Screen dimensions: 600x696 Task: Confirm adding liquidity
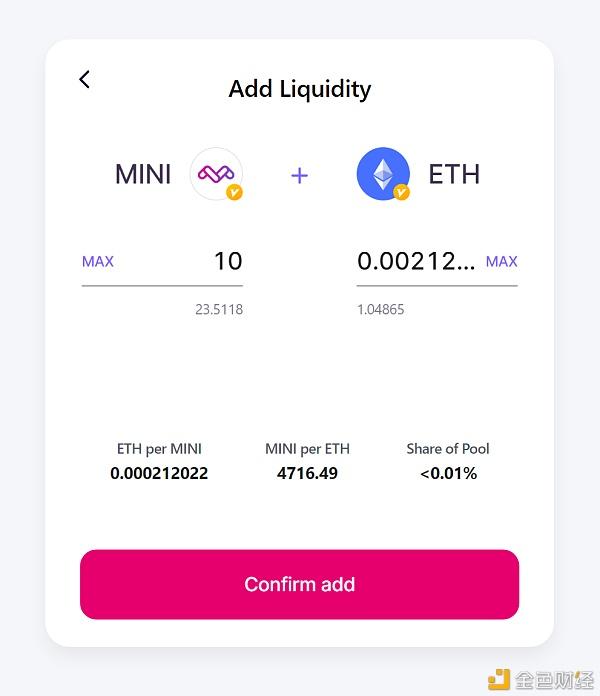tap(299, 584)
